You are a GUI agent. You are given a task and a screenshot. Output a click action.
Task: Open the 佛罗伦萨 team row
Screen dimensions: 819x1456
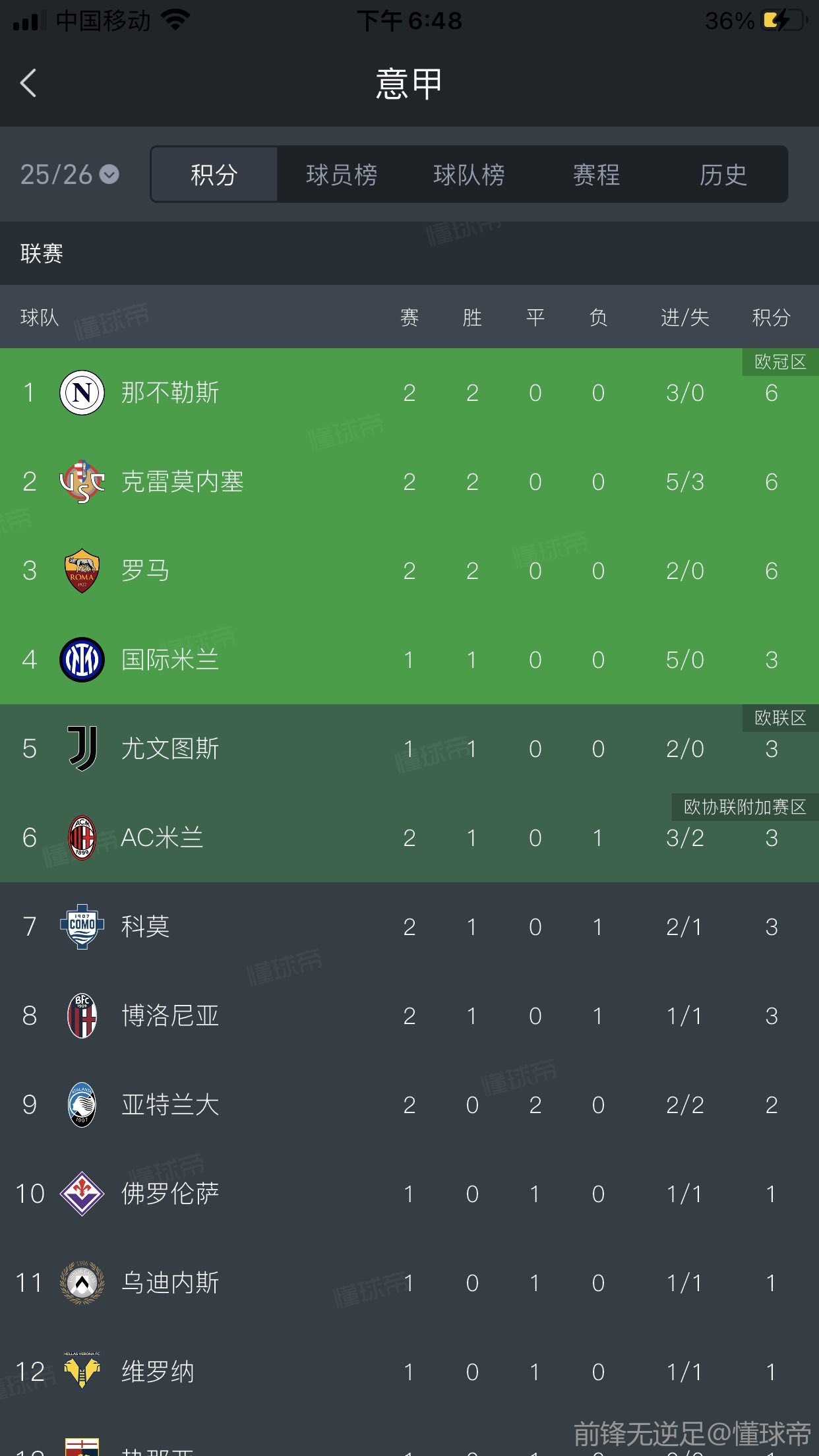(409, 1194)
